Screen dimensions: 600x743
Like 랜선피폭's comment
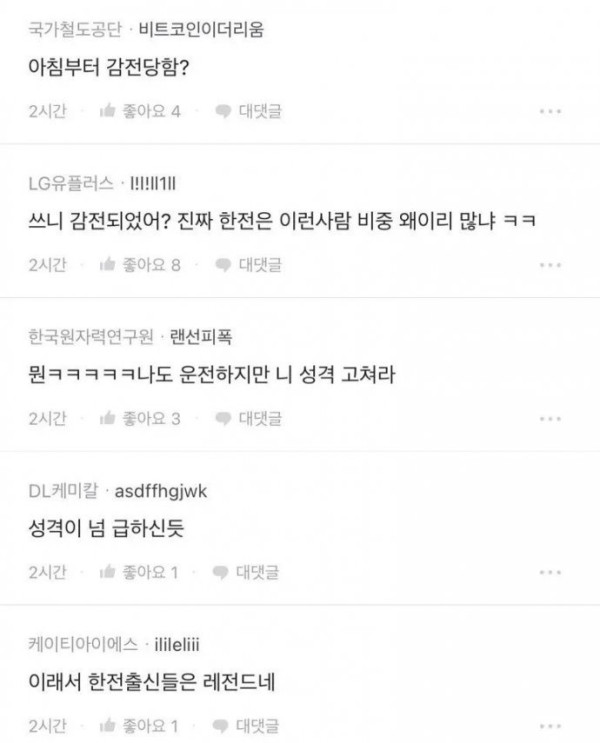coord(139,418)
